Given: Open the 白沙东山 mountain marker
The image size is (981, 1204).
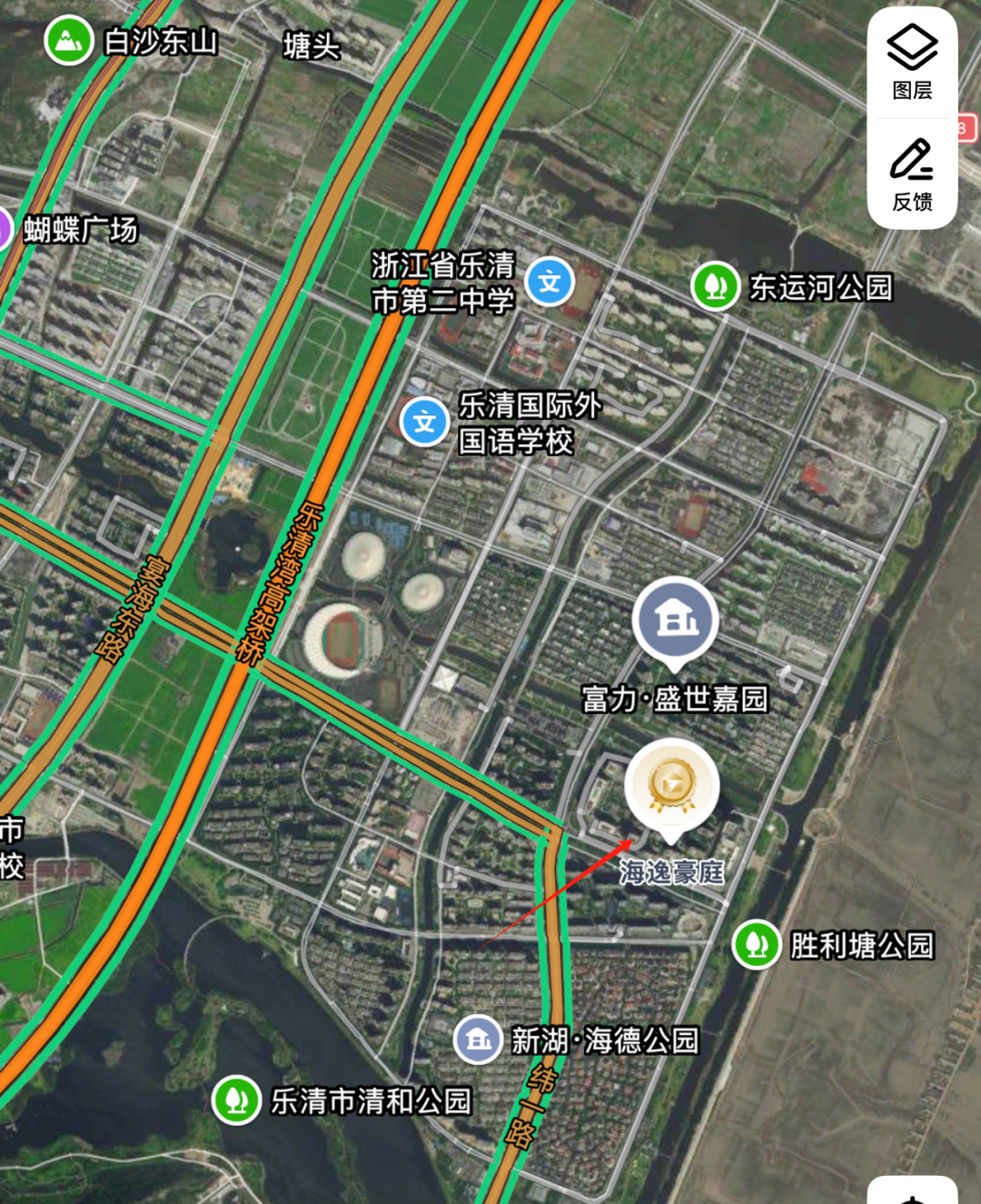Looking at the screenshot, I should point(69,41).
